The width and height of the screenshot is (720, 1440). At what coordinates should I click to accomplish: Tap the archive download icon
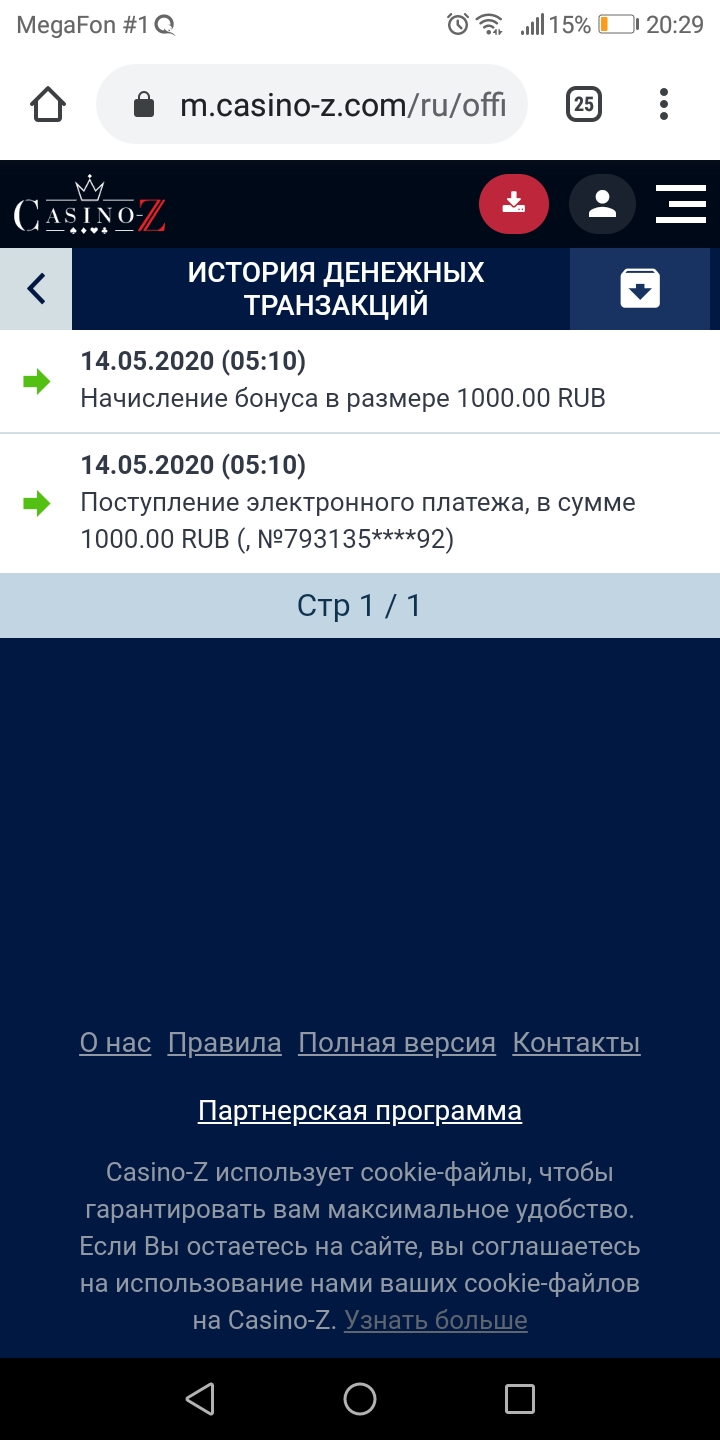coord(640,289)
